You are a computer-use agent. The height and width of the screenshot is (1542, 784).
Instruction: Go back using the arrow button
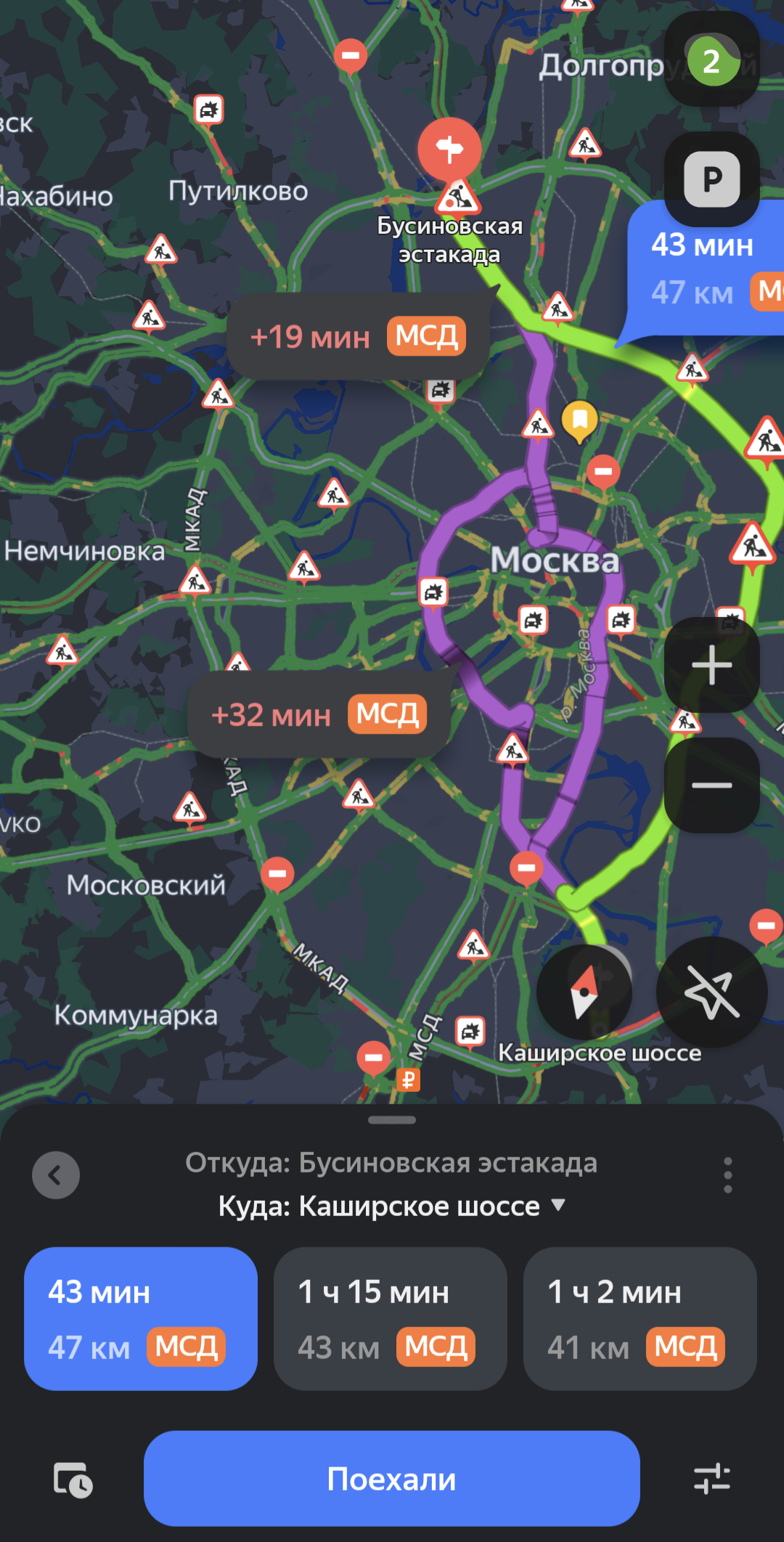pos(56,1175)
